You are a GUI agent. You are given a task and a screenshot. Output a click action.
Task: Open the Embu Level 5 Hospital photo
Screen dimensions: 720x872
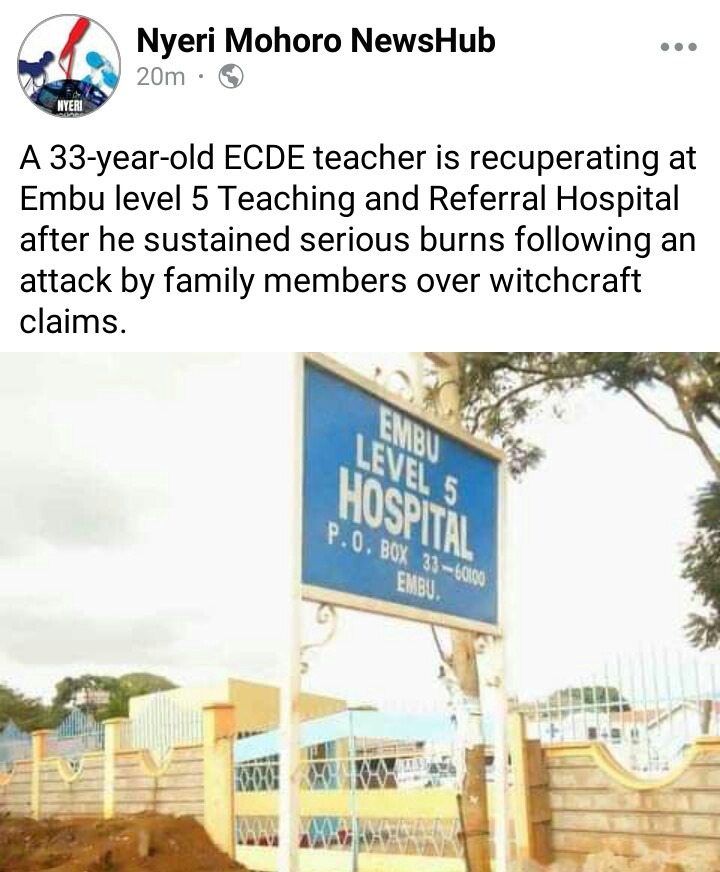coord(360,610)
